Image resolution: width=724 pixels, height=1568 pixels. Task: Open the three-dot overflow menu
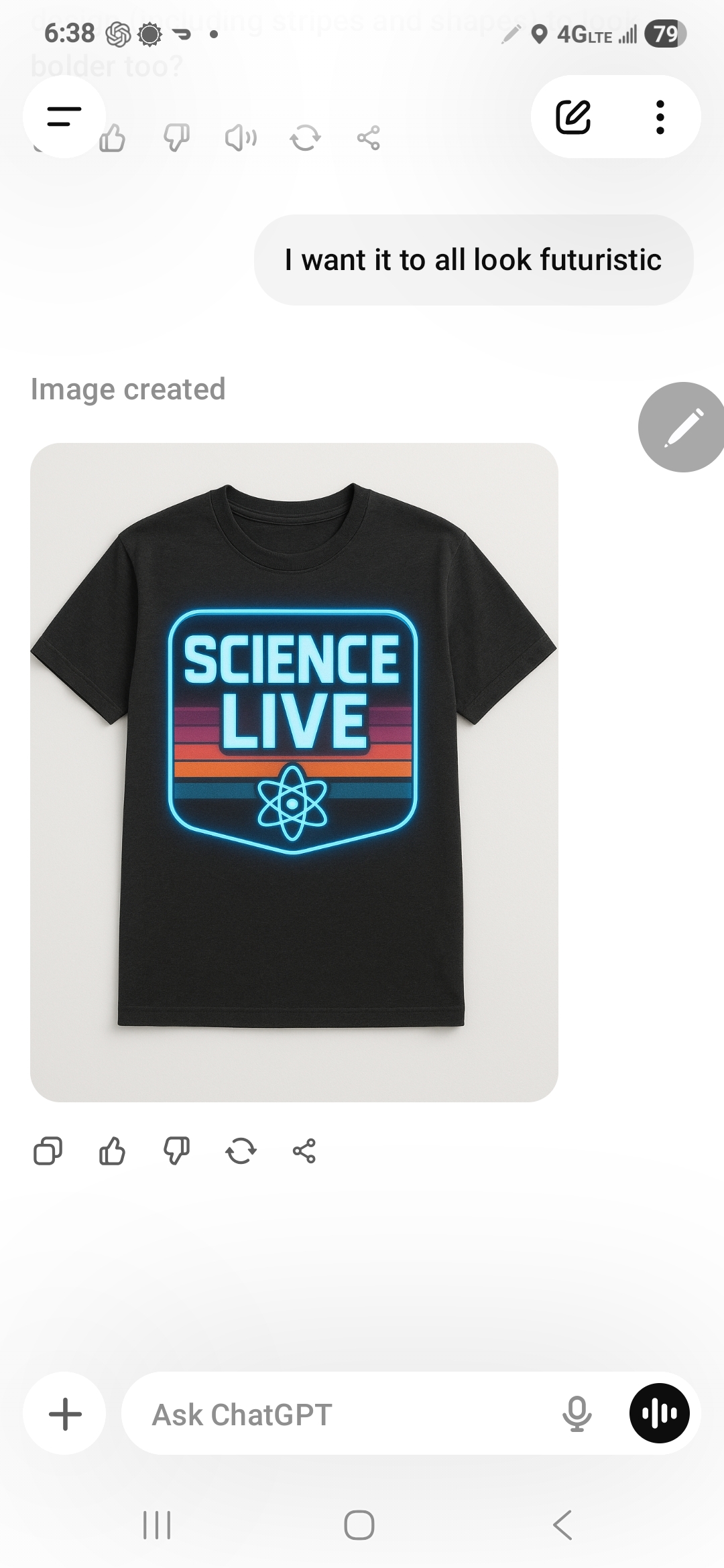click(660, 117)
